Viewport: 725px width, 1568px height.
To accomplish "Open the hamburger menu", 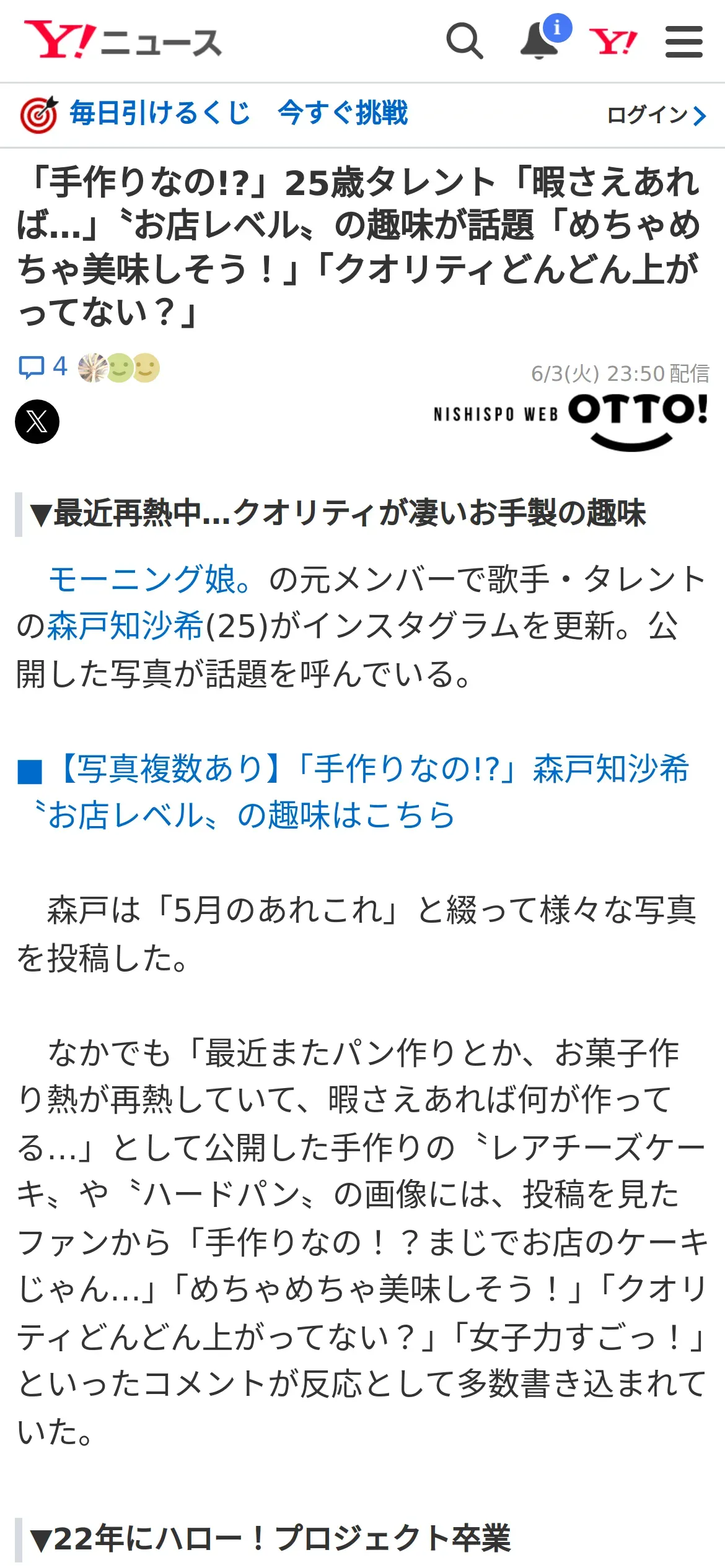I will 683,41.
